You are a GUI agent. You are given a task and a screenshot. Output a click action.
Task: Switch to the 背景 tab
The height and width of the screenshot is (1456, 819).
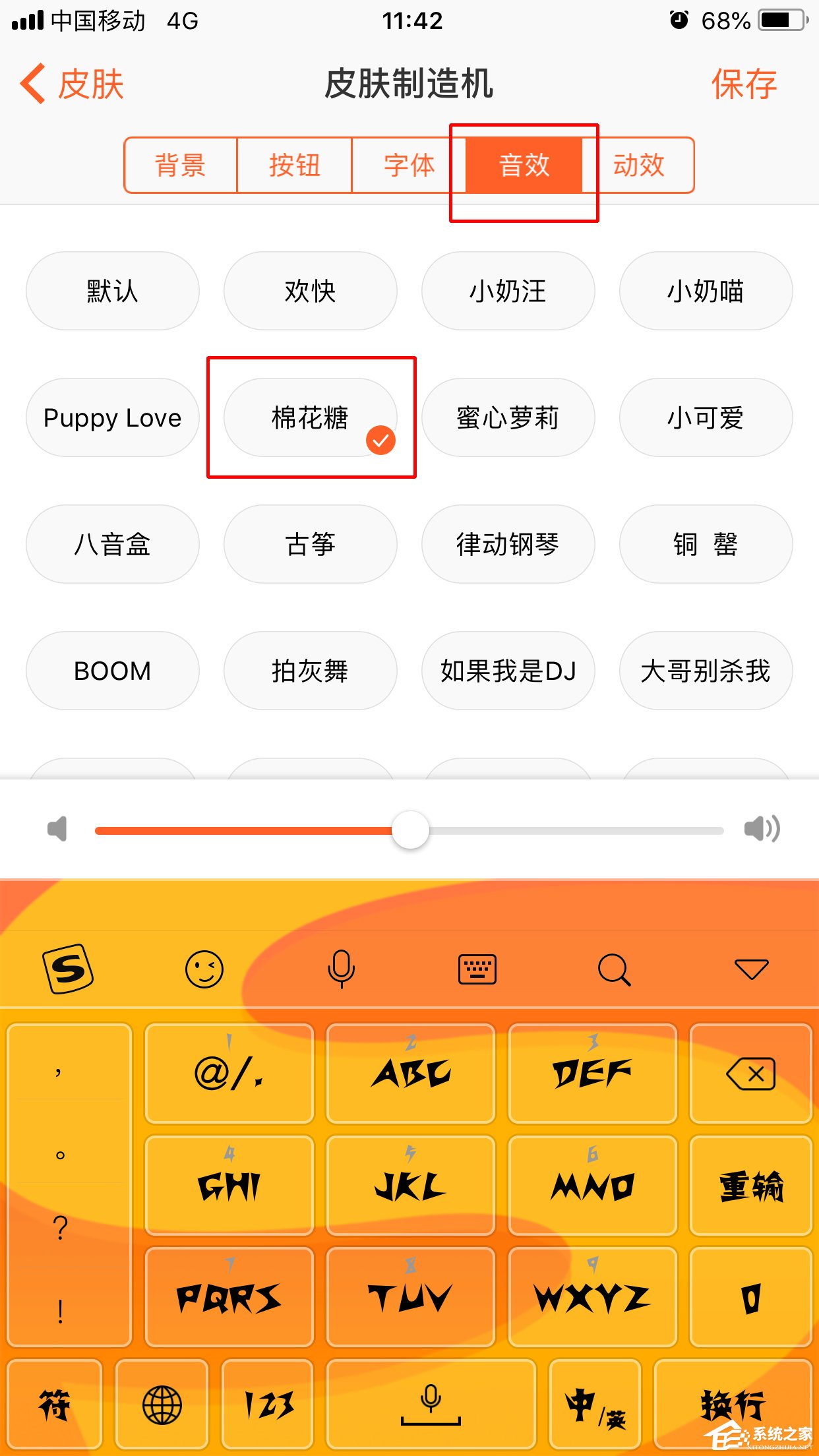coord(181,165)
